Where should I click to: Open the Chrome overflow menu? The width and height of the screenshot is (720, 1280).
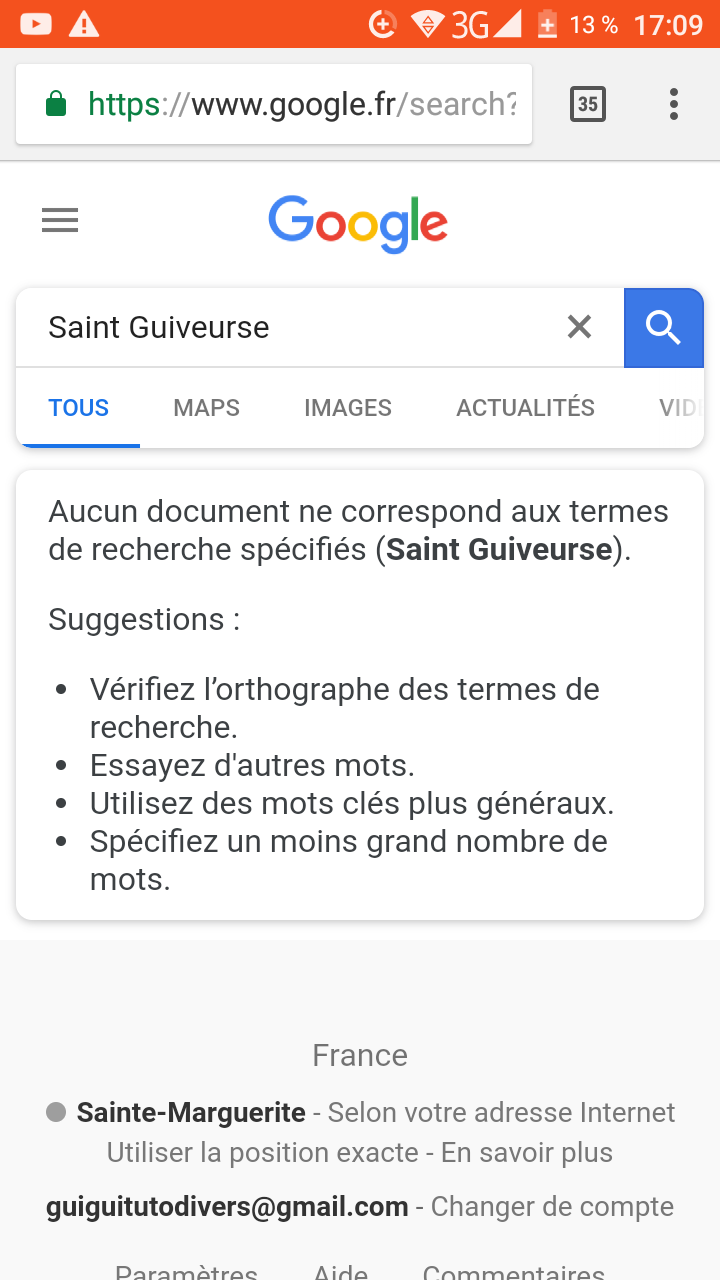(674, 104)
